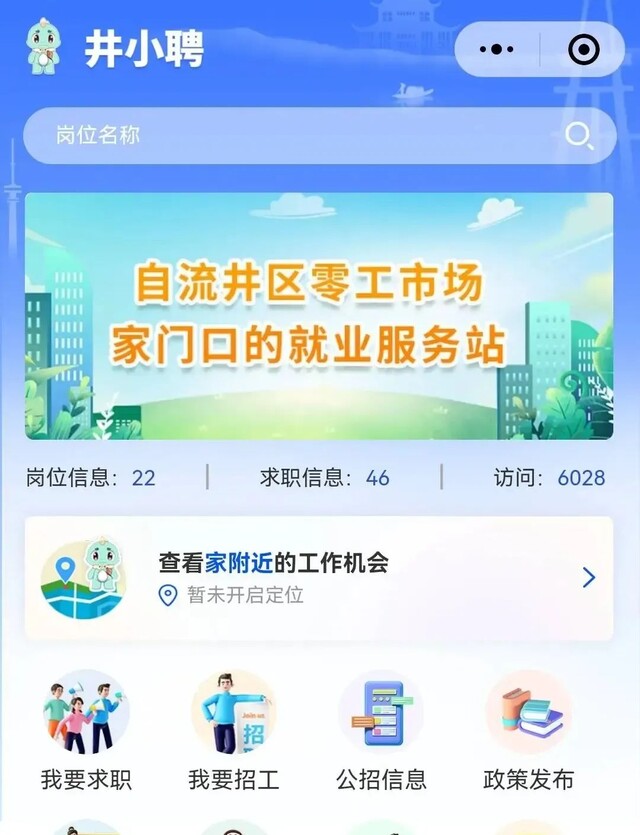Open the mini program more options menu
Viewport: 640px width, 835px height.
point(497,49)
